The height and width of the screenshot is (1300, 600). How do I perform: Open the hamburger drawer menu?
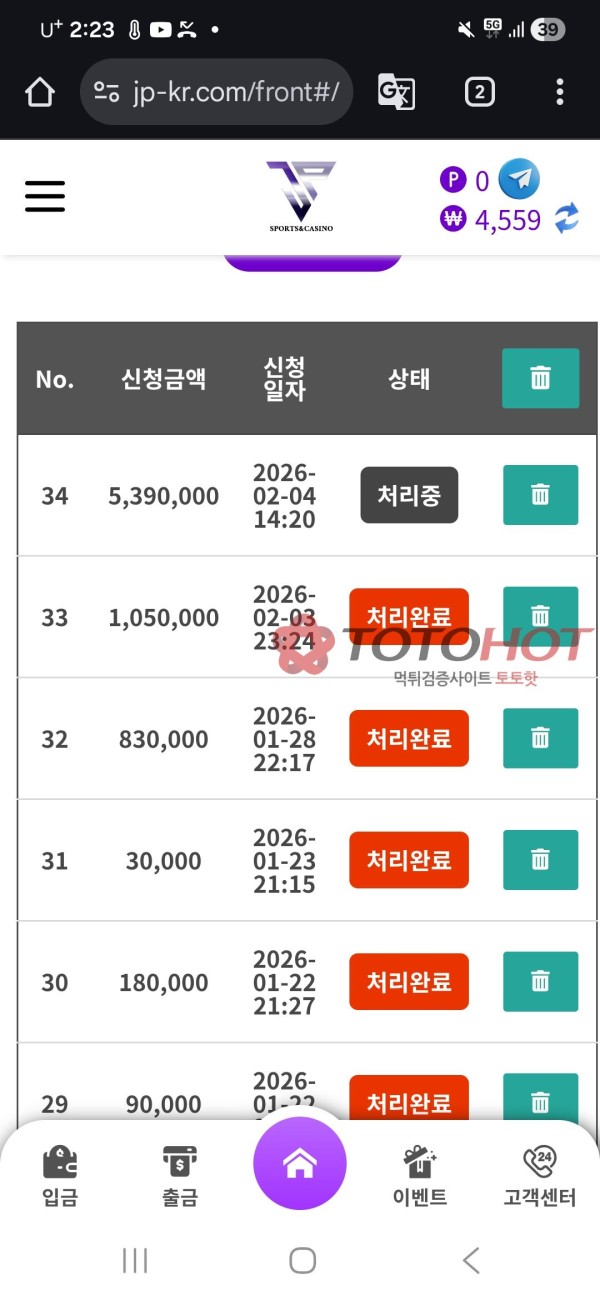(x=45, y=196)
